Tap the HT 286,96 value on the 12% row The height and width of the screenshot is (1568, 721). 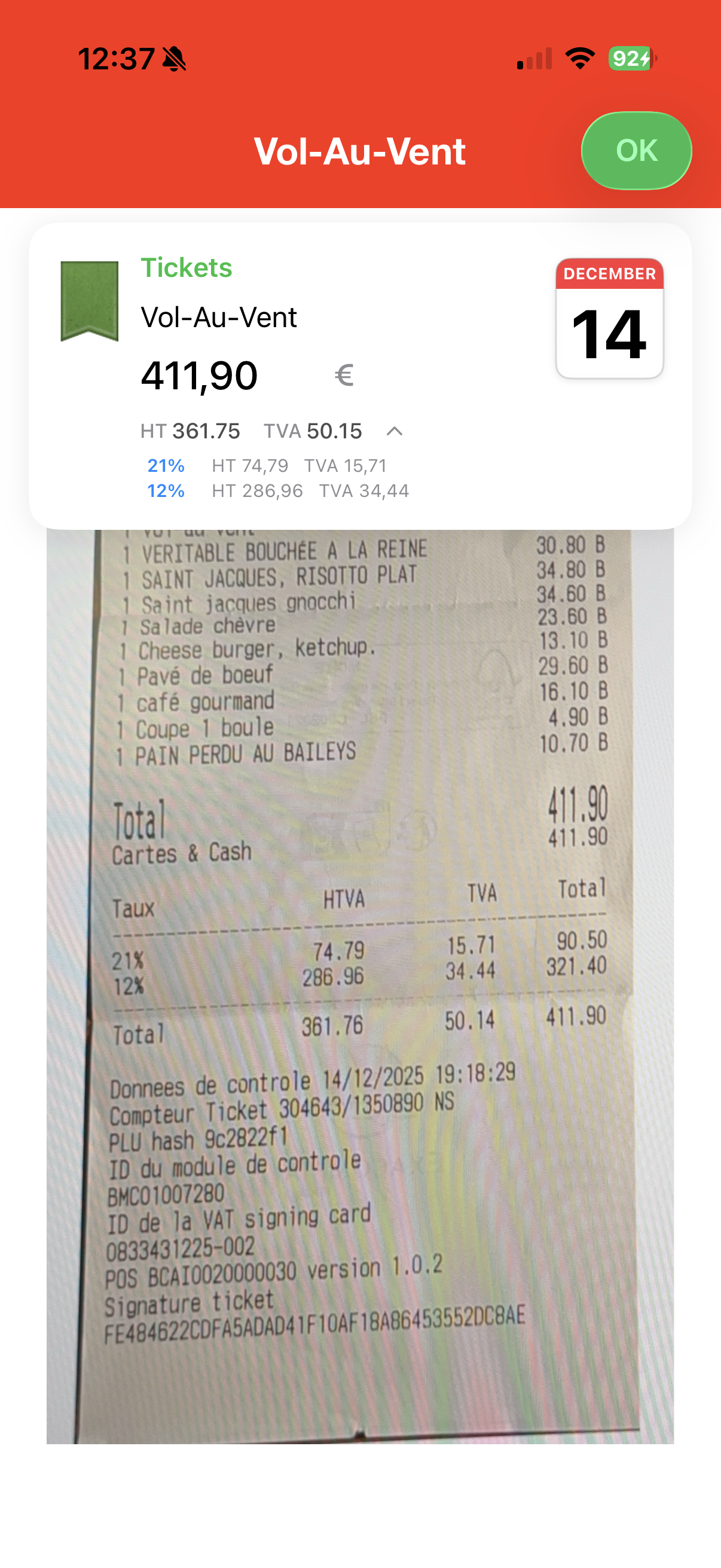(258, 490)
